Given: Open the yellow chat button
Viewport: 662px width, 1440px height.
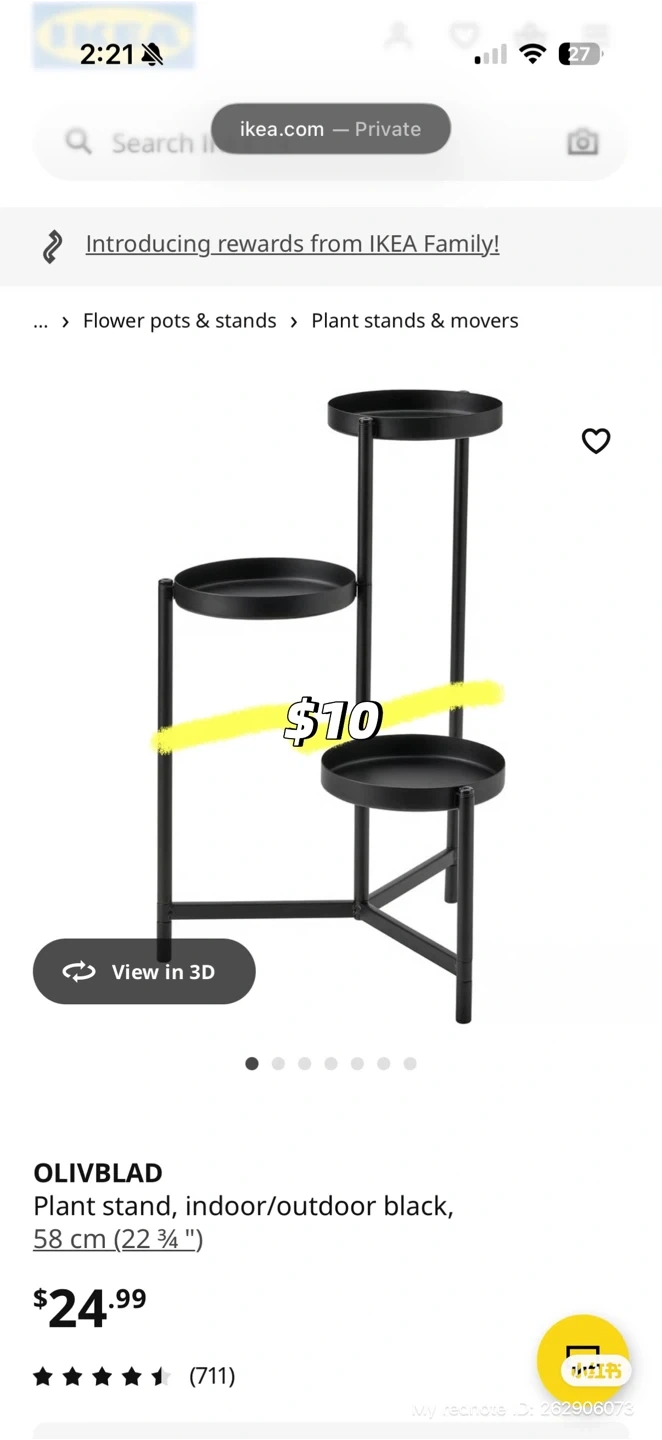Looking at the screenshot, I should (582, 1360).
